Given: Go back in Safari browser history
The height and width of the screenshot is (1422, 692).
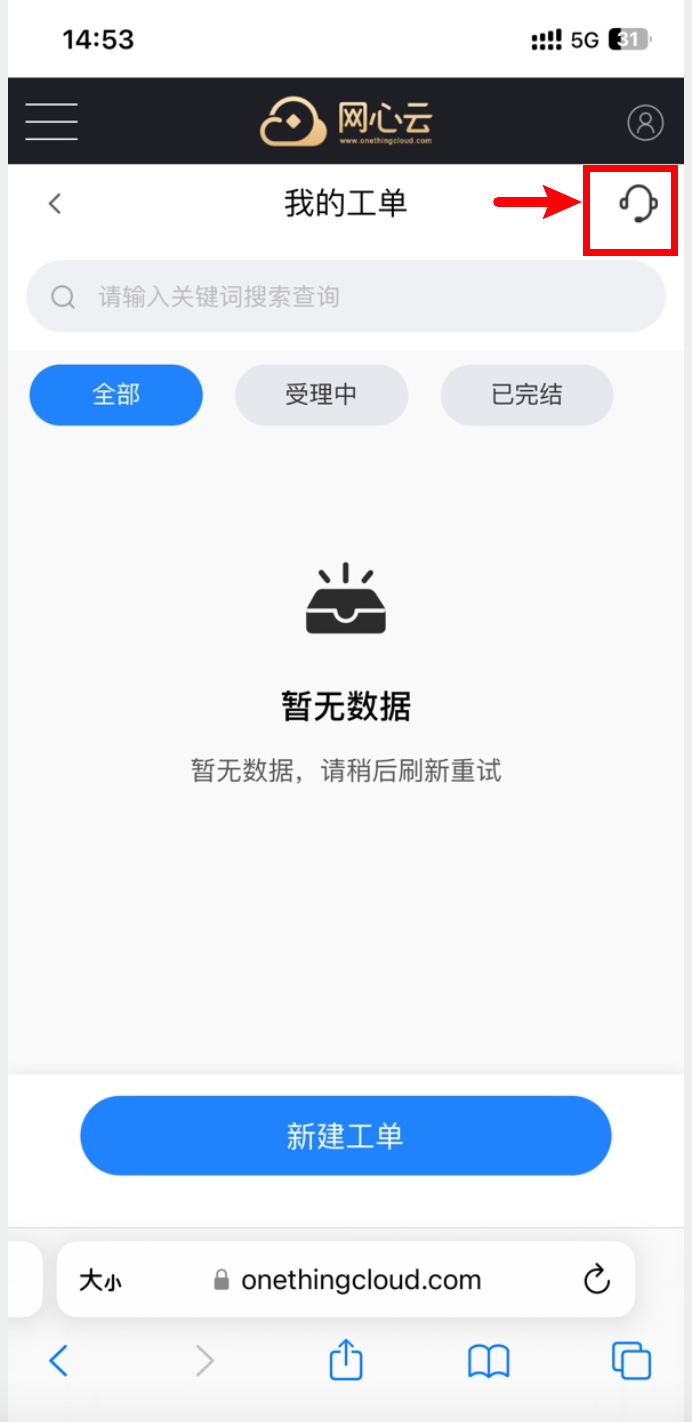Looking at the screenshot, I should (x=59, y=1361).
